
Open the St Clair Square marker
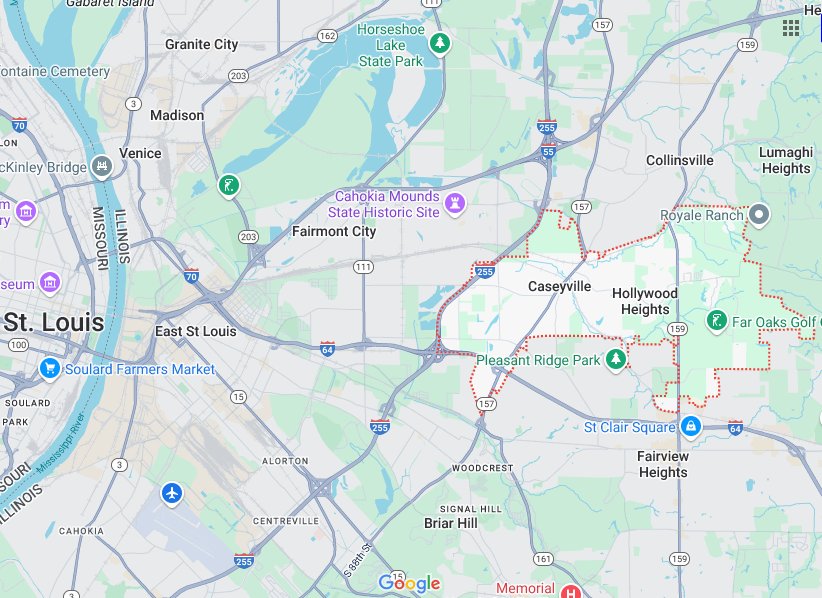click(x=689, y=428)
